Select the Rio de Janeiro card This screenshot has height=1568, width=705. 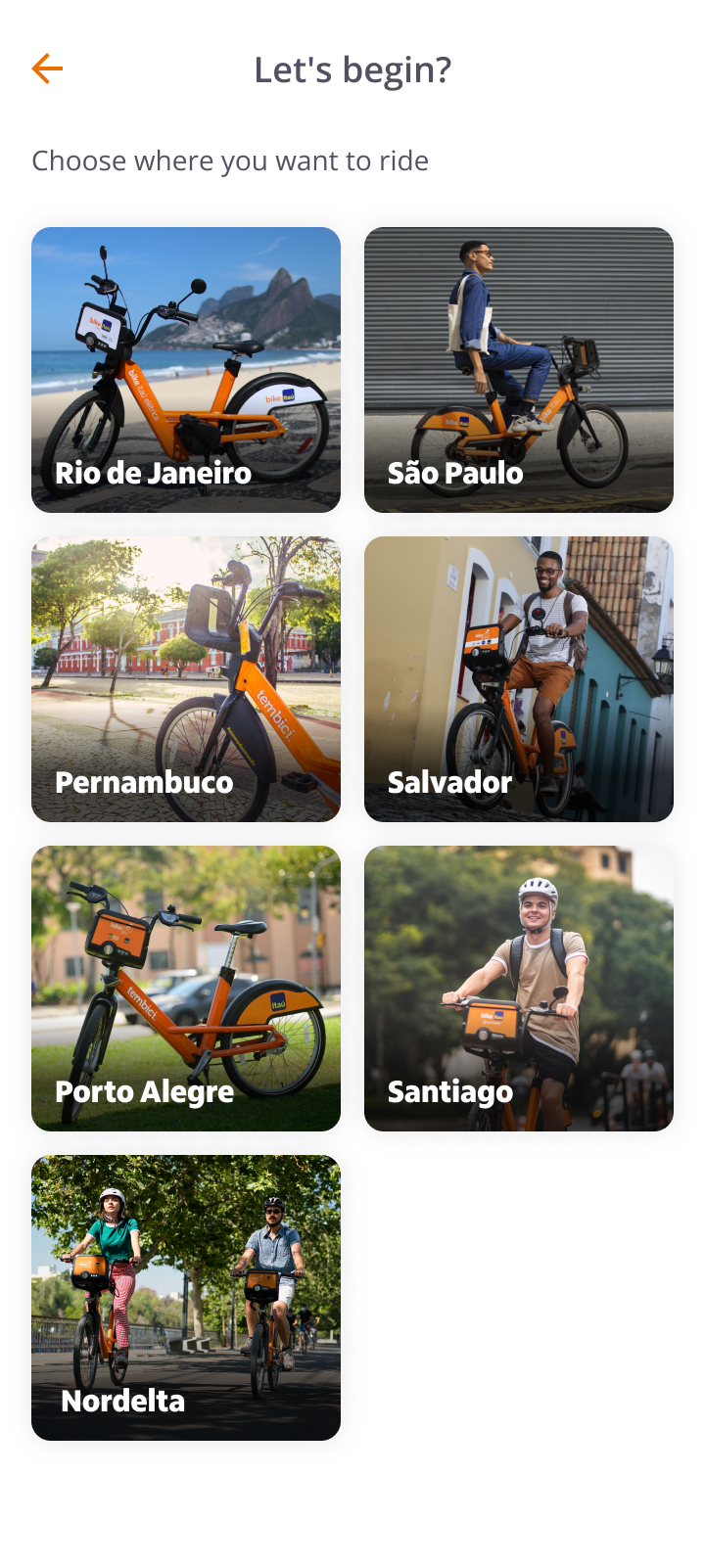click(186, 370)
